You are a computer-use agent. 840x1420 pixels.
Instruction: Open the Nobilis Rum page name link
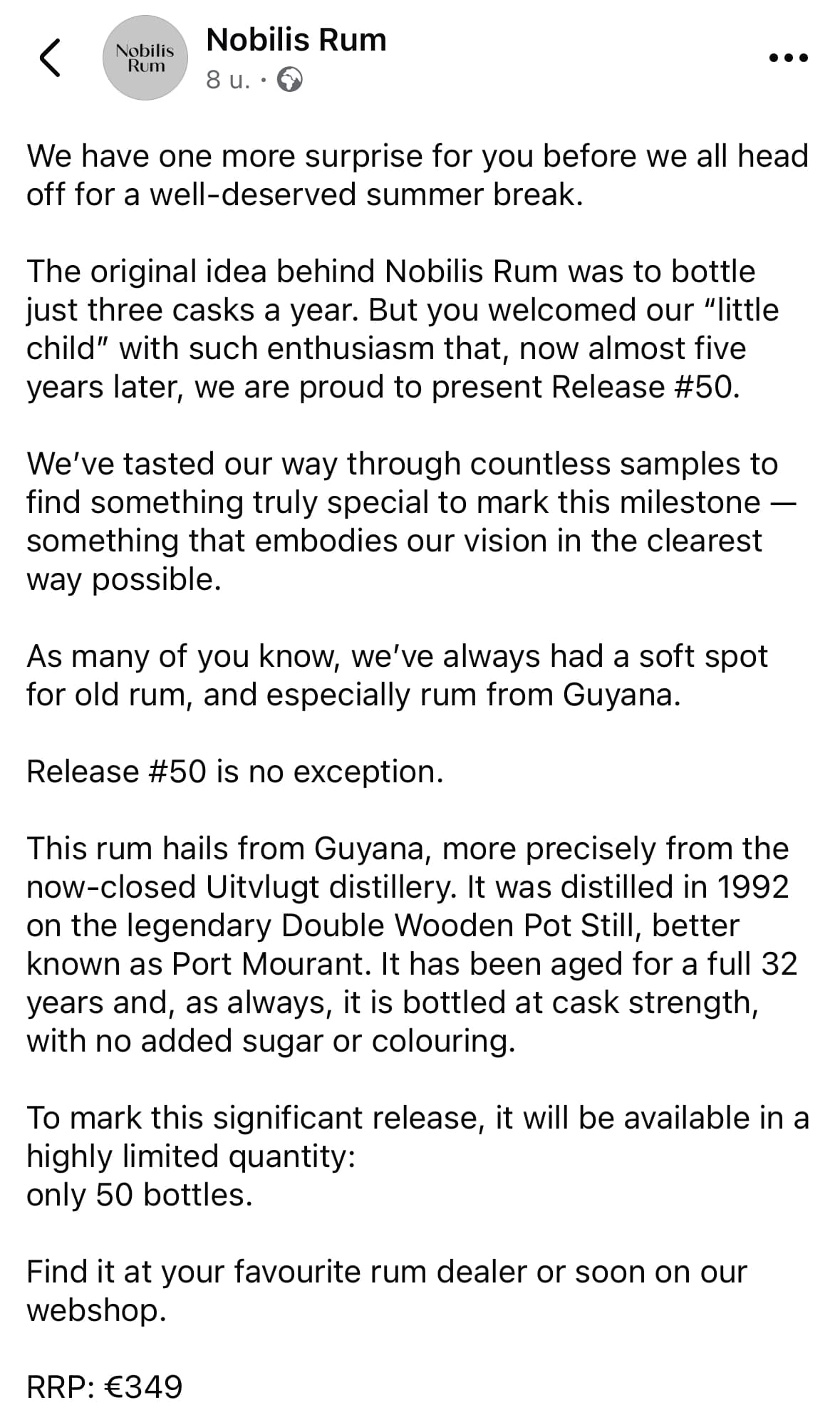(x=296, y=40)
